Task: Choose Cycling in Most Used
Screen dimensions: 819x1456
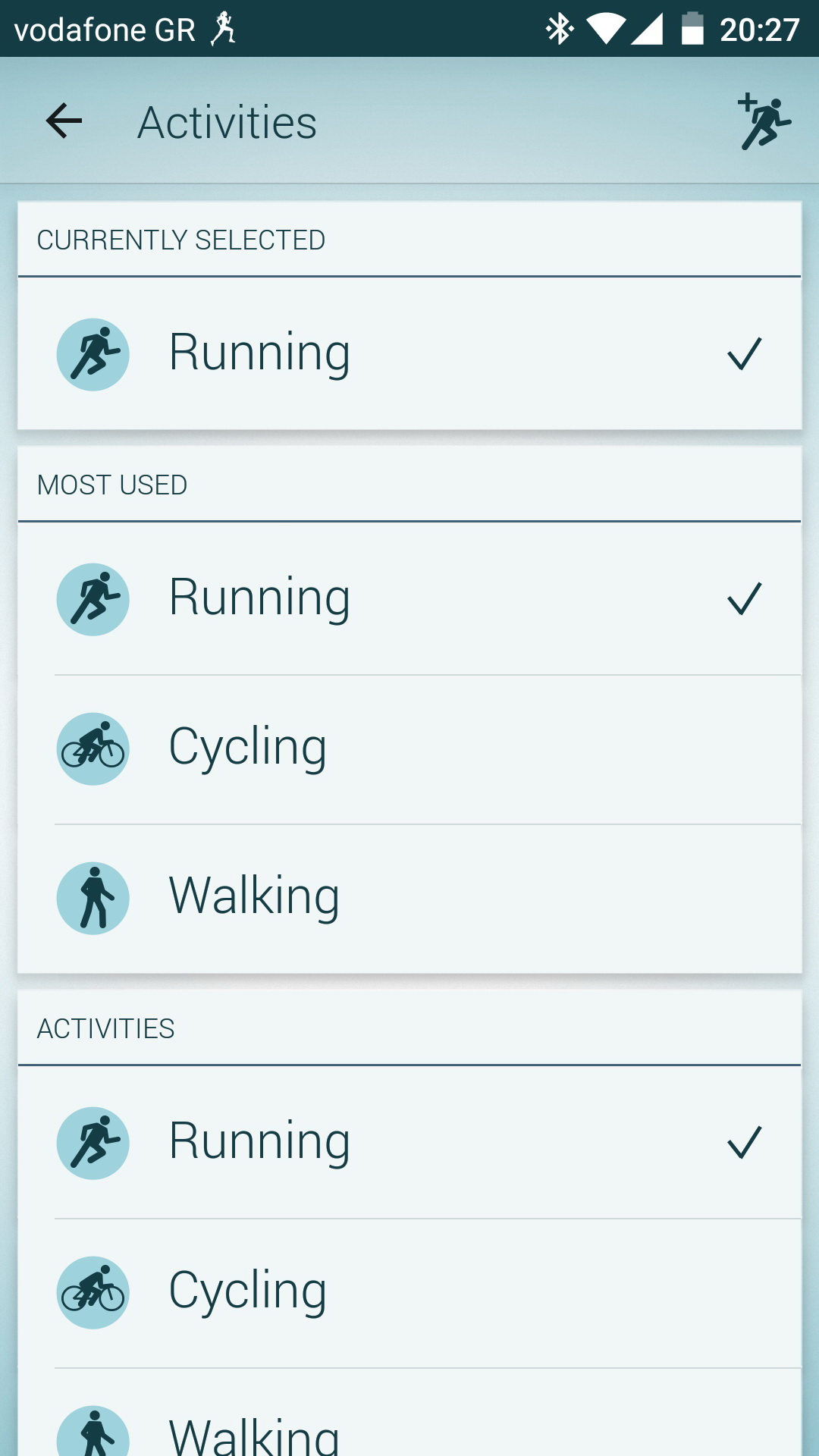Action: pos(409,749)
